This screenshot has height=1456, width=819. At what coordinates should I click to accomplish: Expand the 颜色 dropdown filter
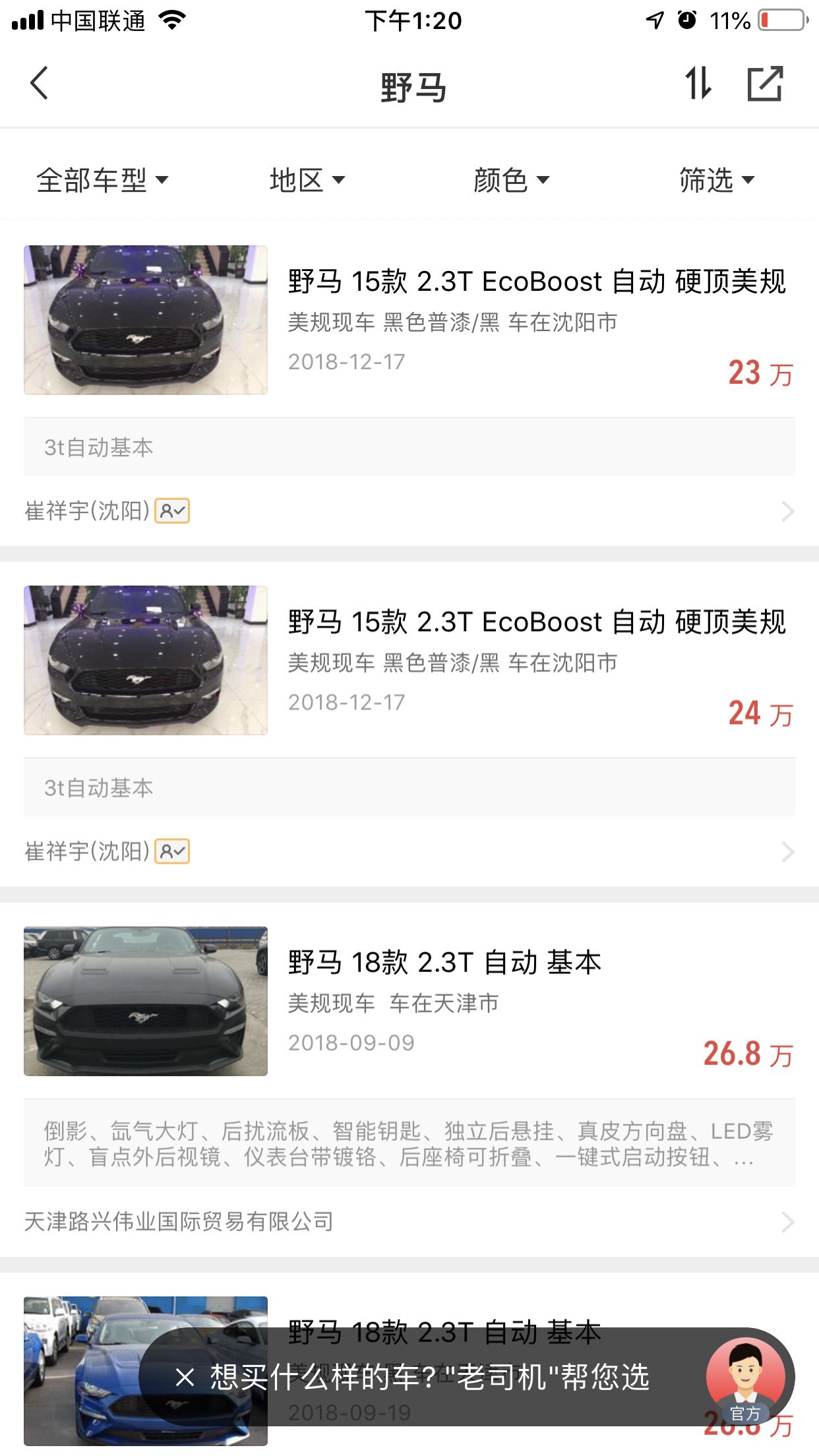(x=512, y=180)
